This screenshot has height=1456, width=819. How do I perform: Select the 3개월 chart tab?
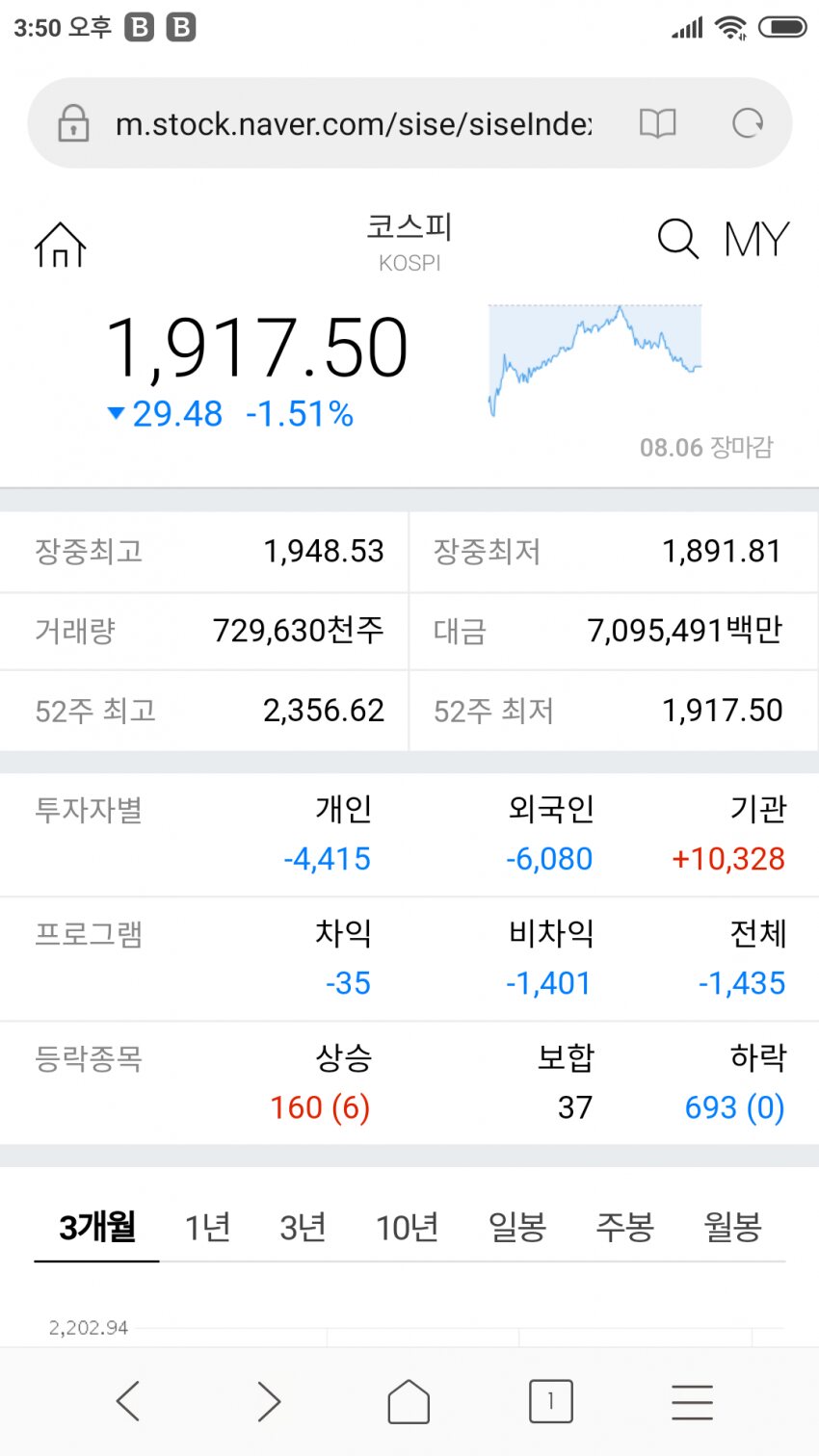pyautogui.click(x=97, y=1228)
